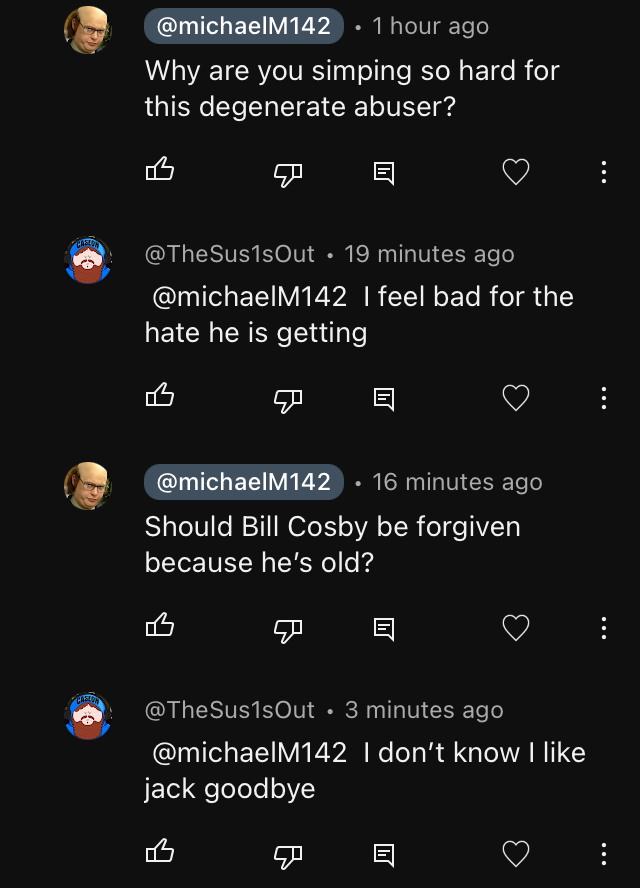Reply to the "Why are you simping" comment
This screenshot has height=888, width=640.
click(x=384, y=173)
